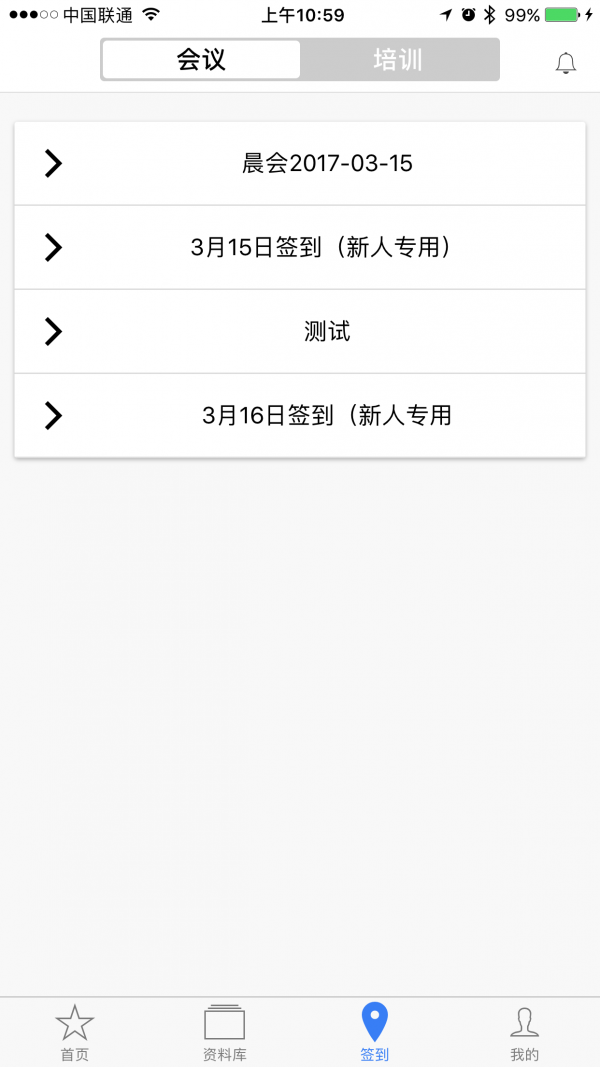The height and width of the screenshot is (1067, 600).
Task: Go to the 首页 tab
Action: click(75, 1033)
